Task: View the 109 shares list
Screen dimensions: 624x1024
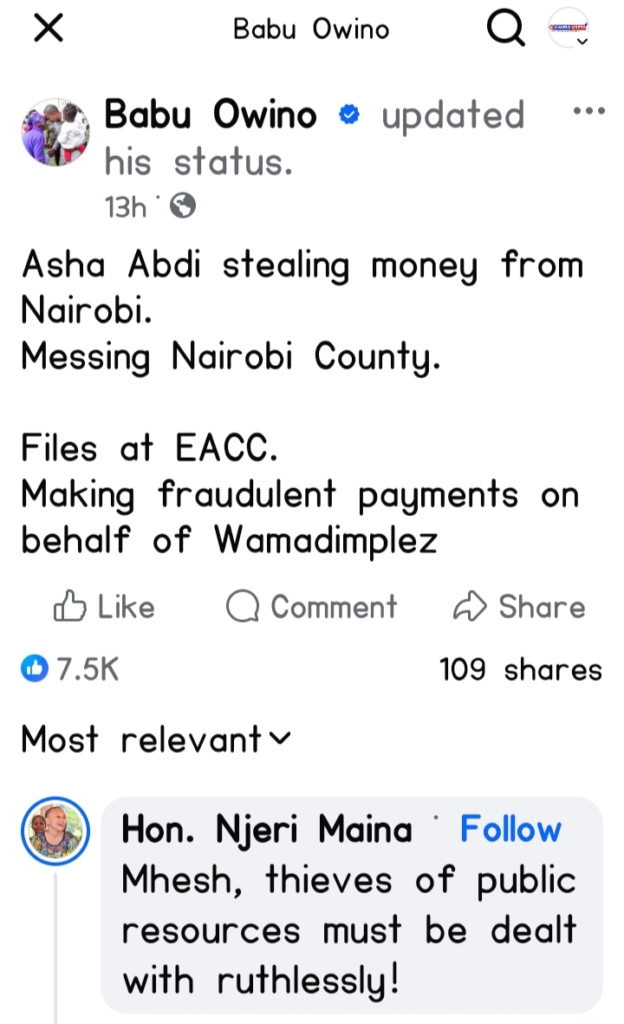Action: 520,670
